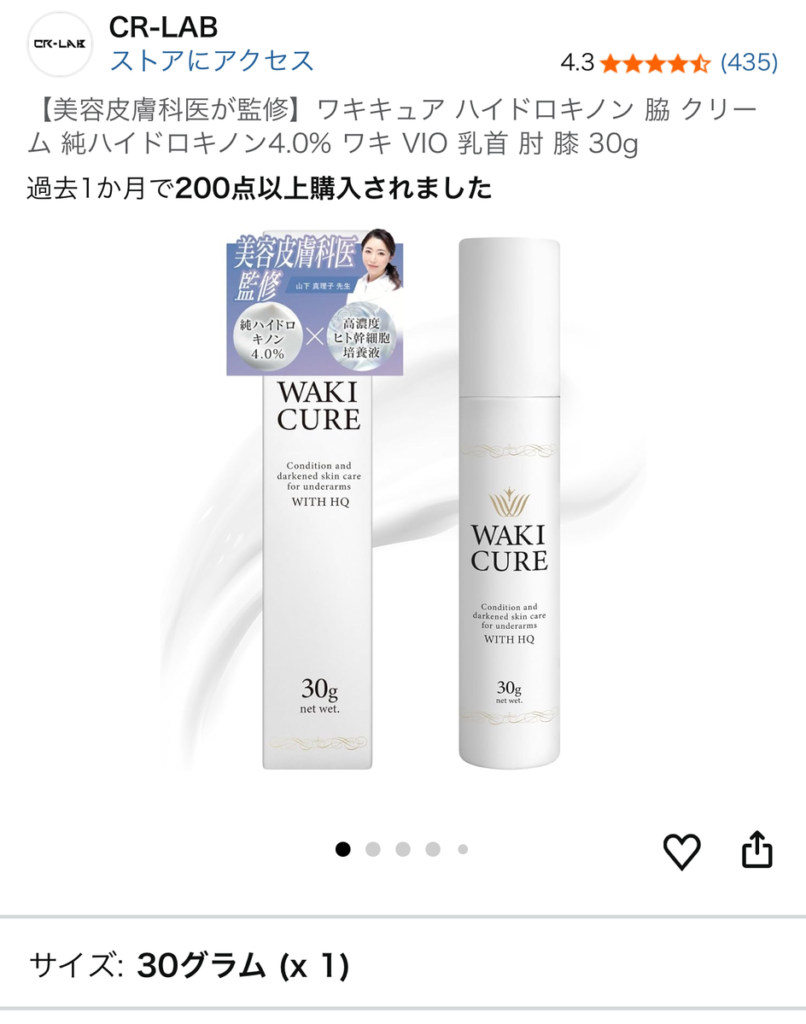Jump to the second image dot
This screenshot has width=806, height=1024.
373,849
